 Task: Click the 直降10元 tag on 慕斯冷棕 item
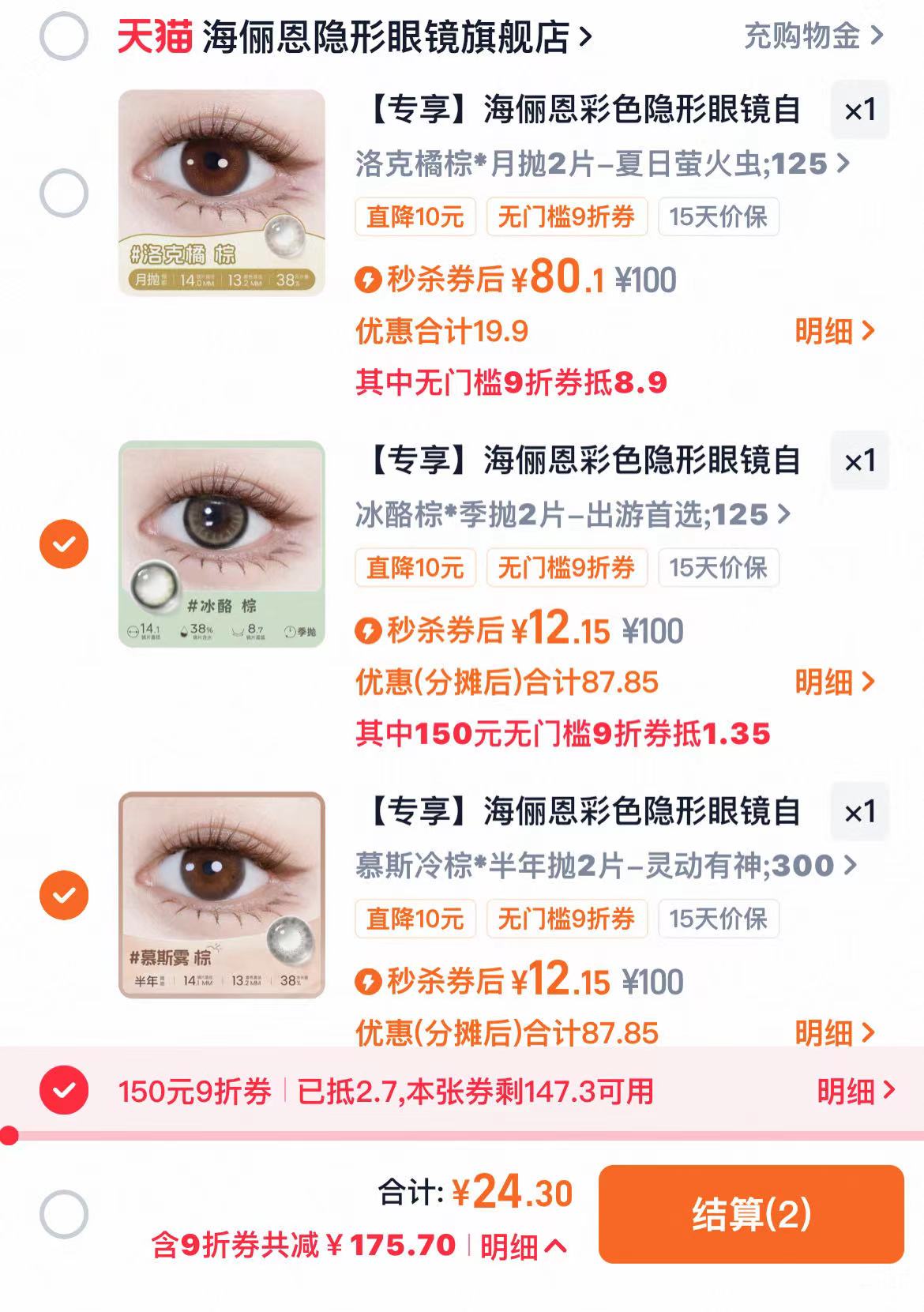(415, 919)
